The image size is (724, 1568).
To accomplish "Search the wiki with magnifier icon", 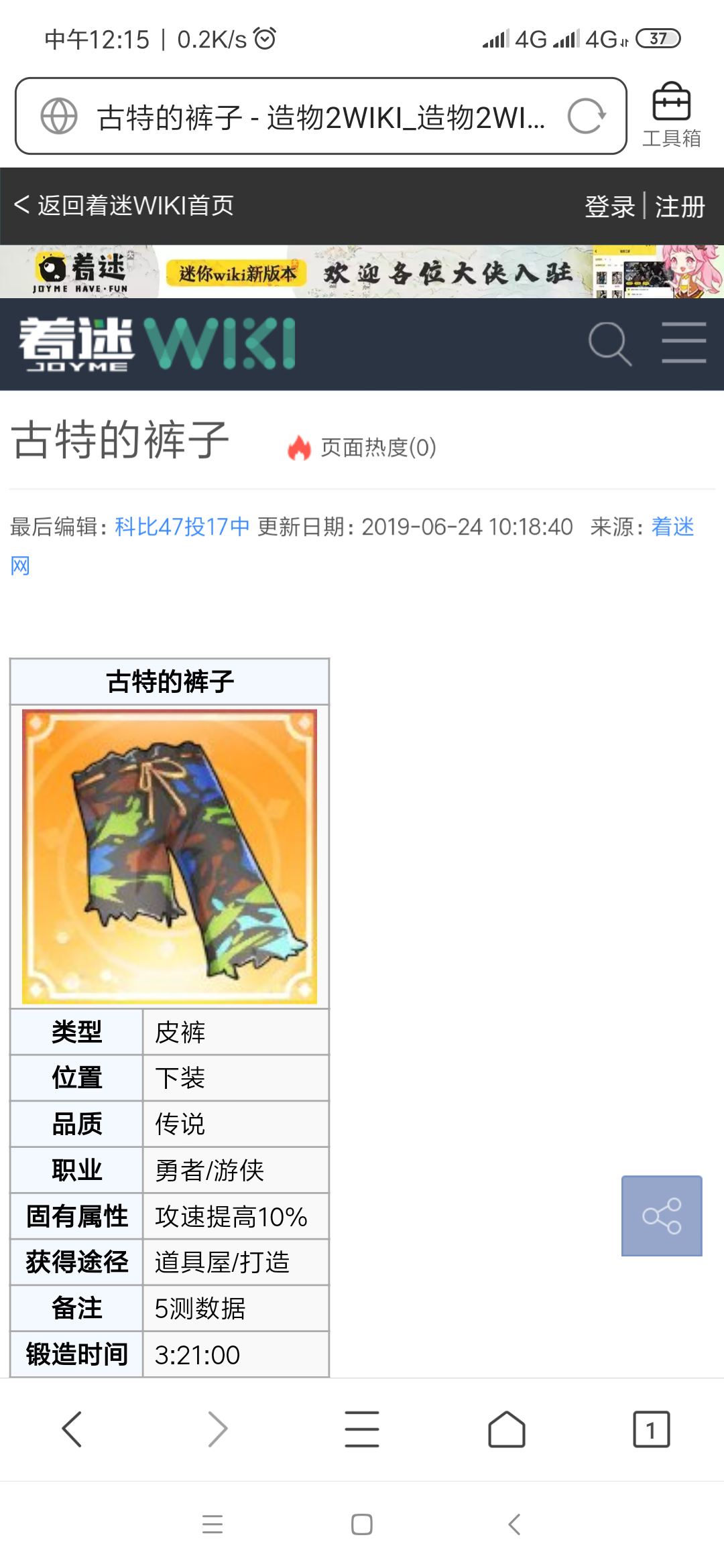I will (609, 344).
